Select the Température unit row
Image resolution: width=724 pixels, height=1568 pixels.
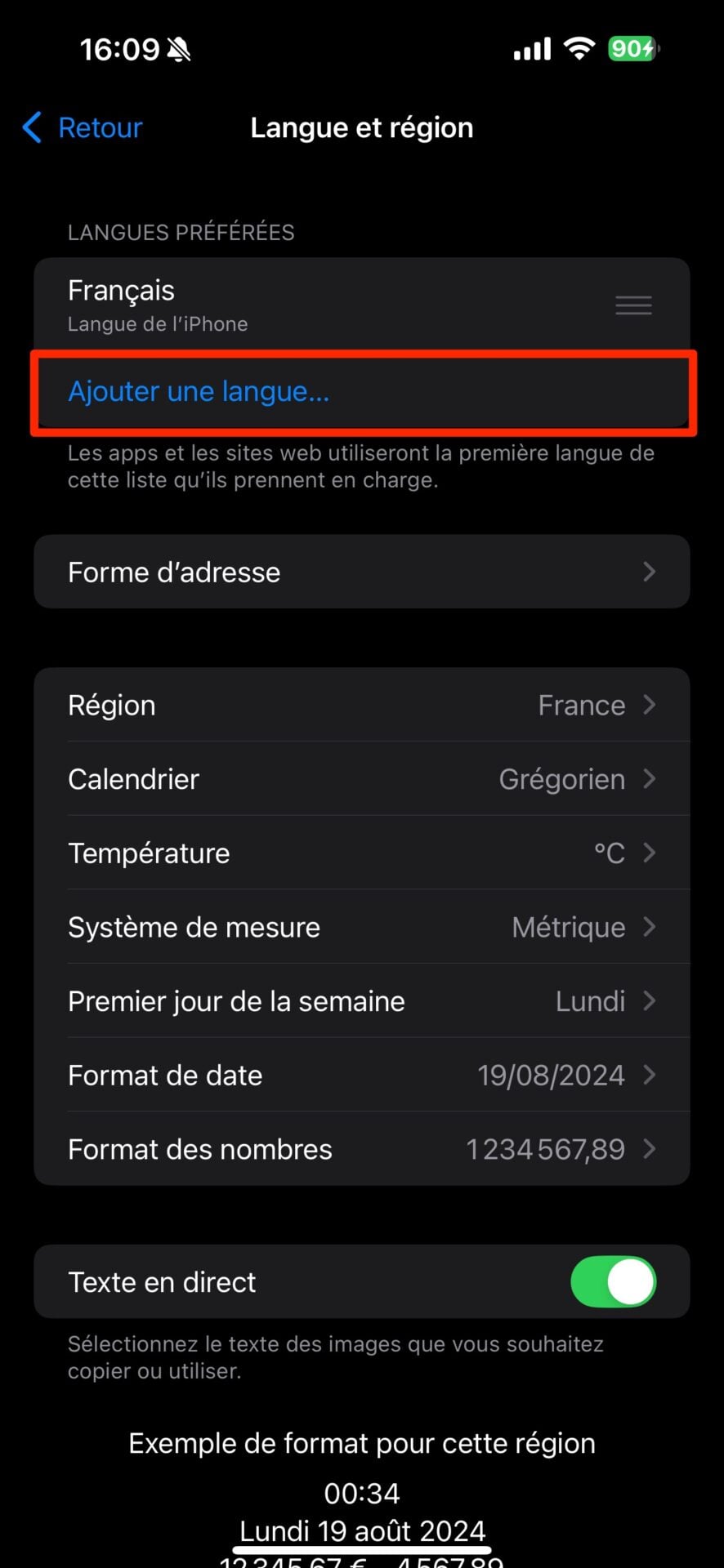point(361,853)
